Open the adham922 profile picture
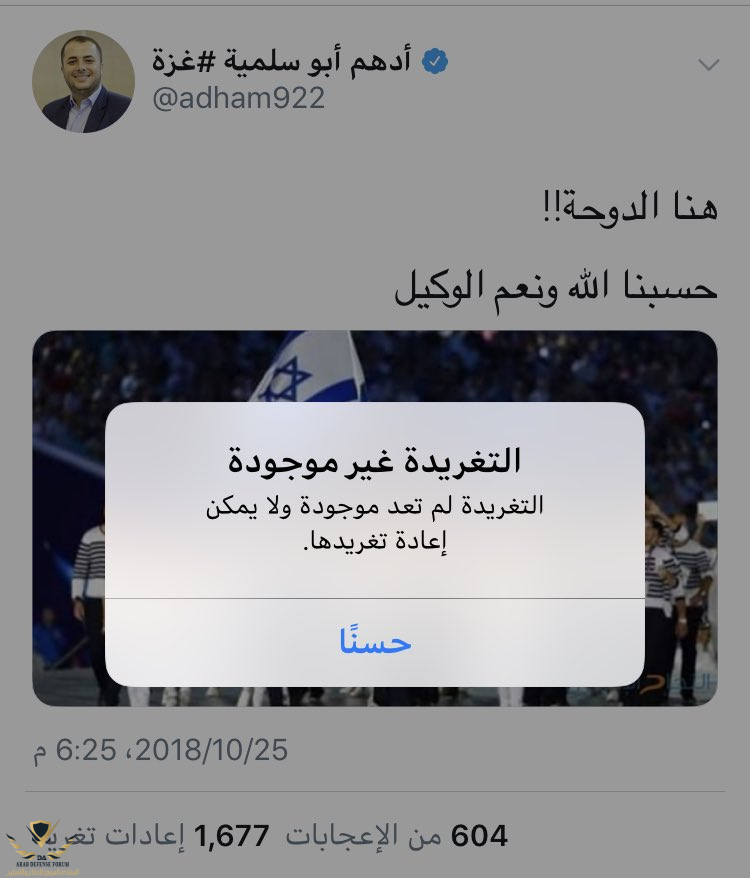 click(84, 82)
